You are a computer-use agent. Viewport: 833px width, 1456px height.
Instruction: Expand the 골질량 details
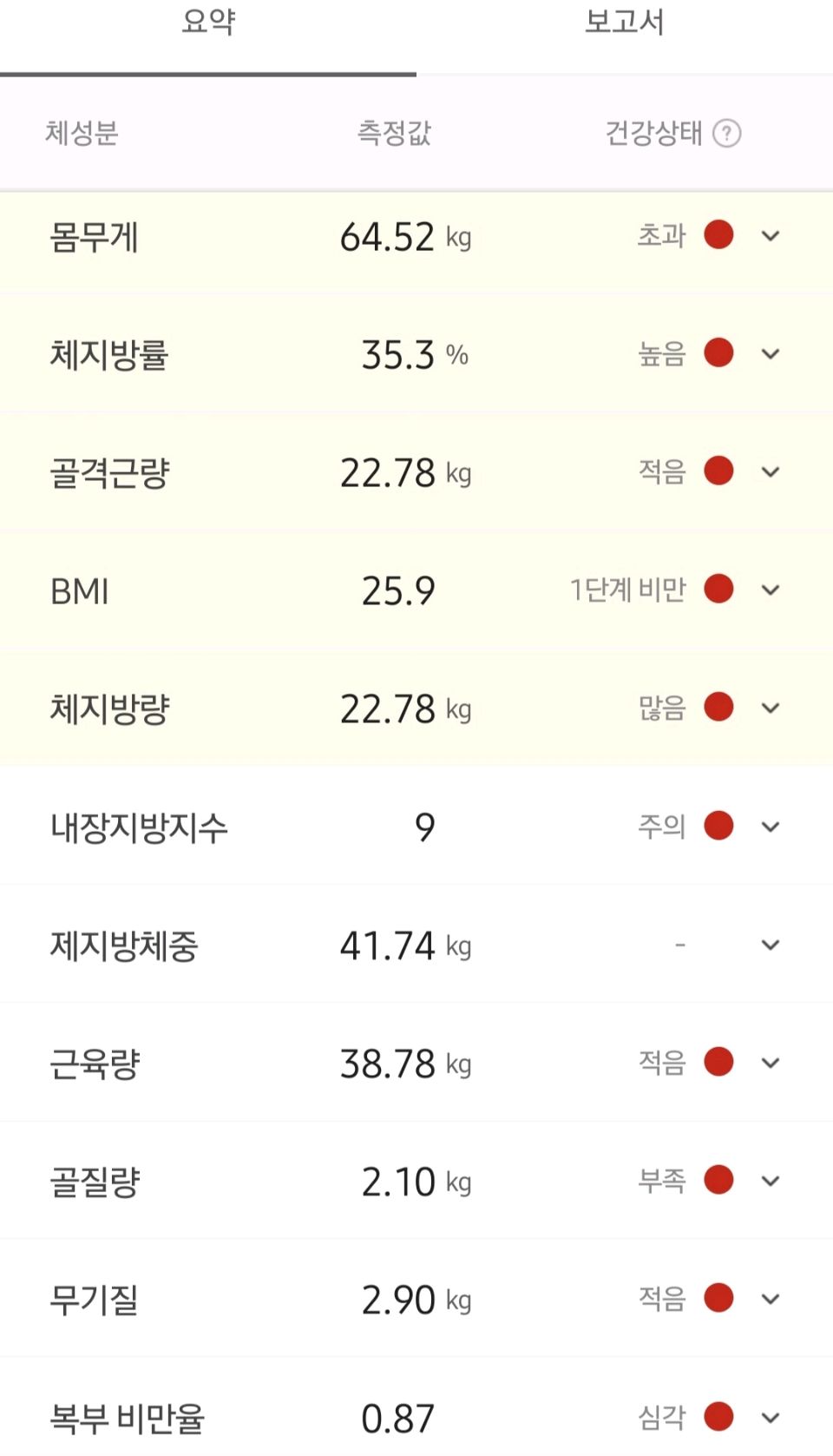(771, 1181)
